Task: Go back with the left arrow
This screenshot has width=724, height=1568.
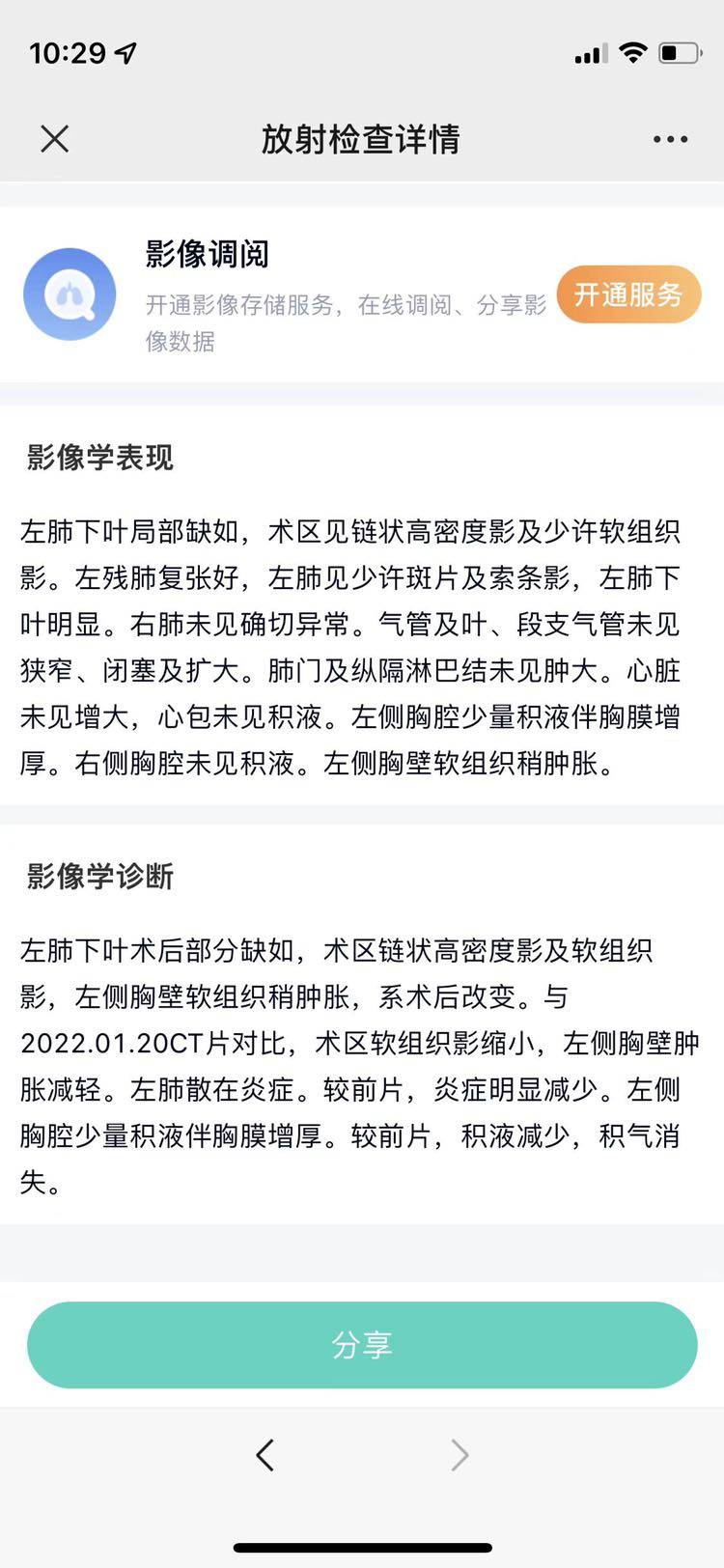Action: 265,1455
